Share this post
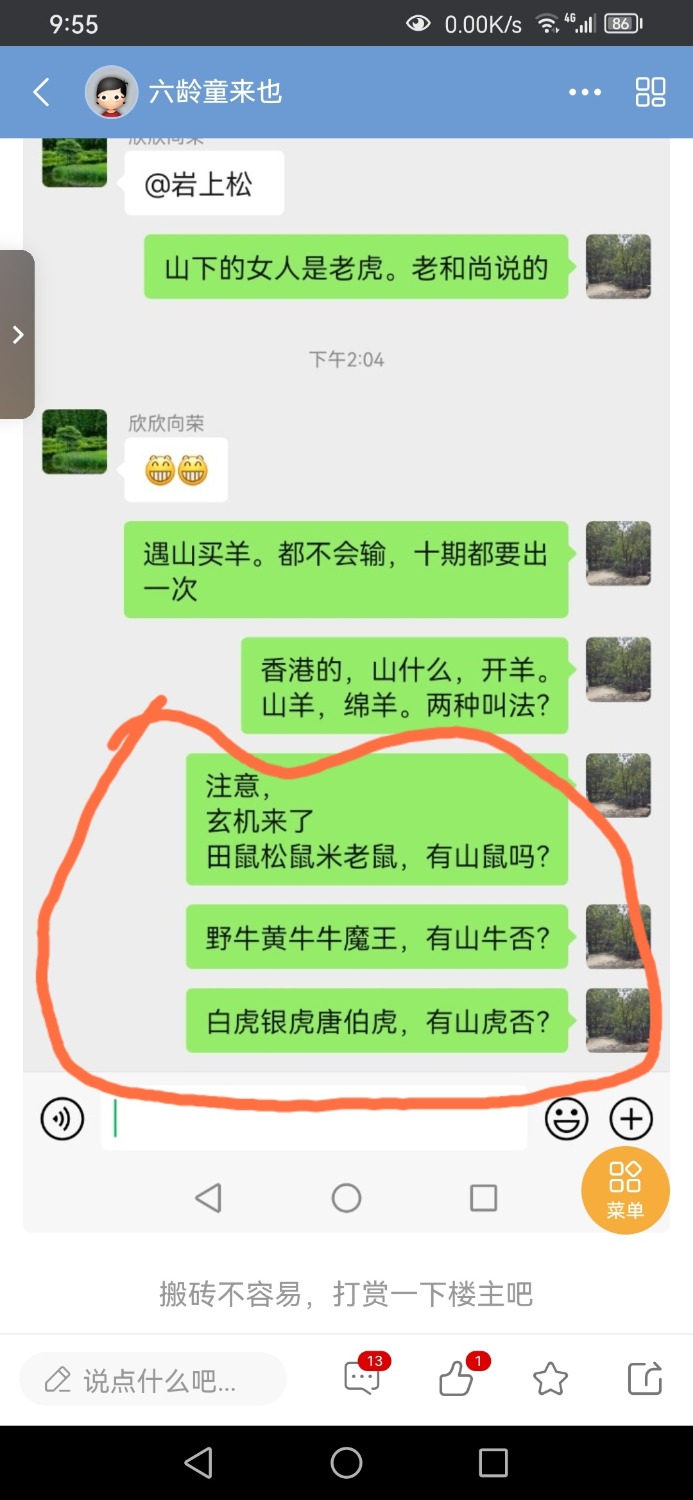The image size is (693, 1500). [645, 1380]
